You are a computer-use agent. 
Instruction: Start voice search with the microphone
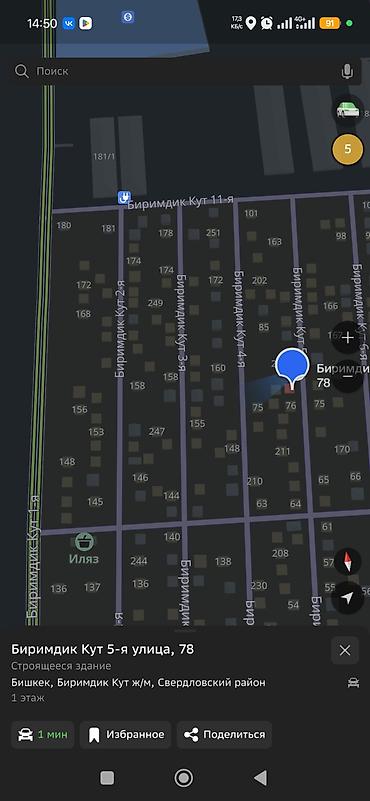point(348,72)
